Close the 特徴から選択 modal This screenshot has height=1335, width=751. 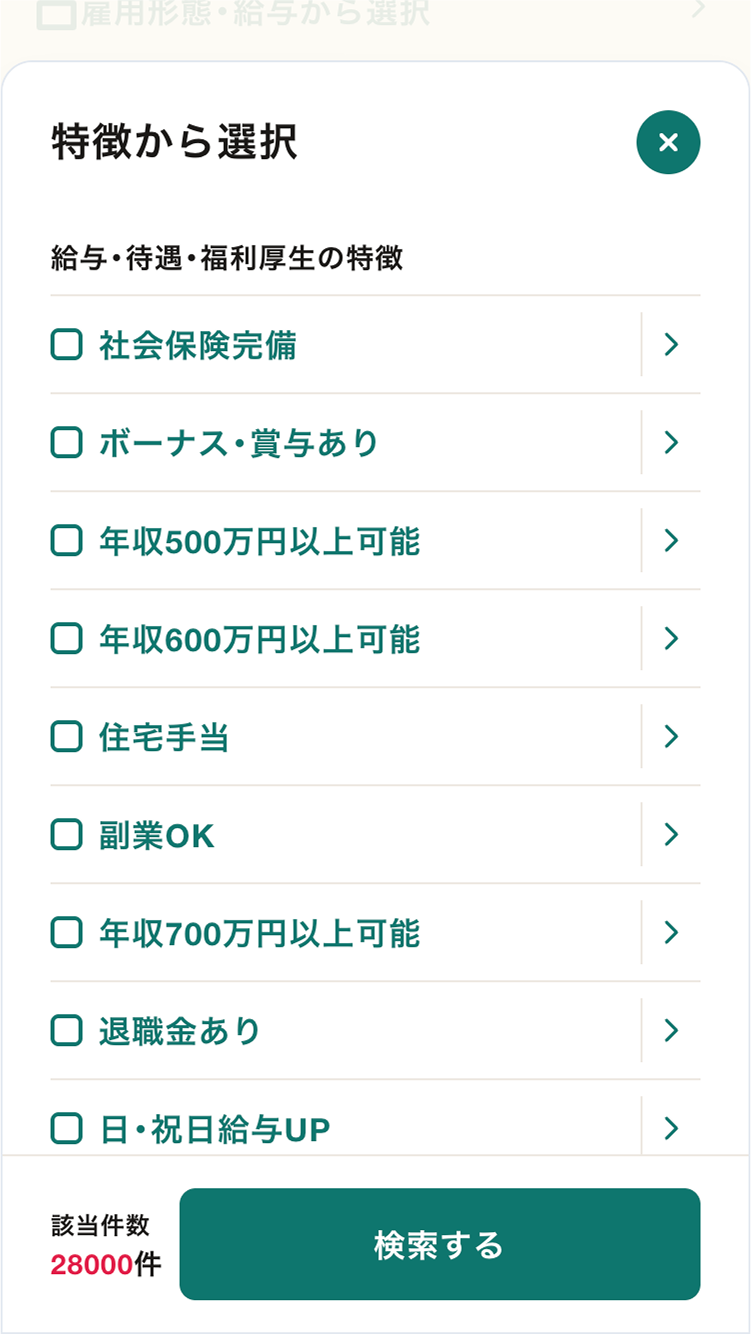point(668,142)
